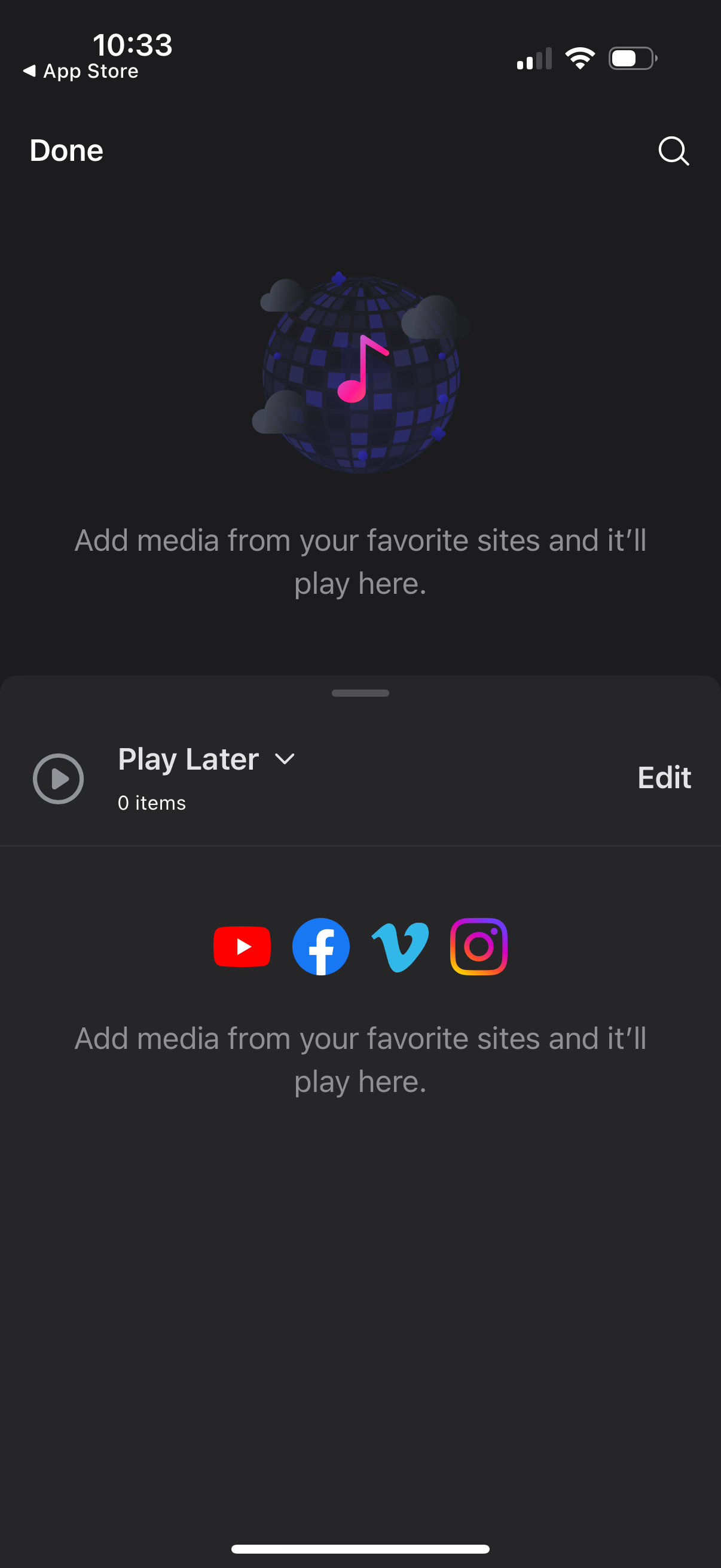Tap the empty queue message text
Viewport: 721px width, 1568px height.
point(360,1059)
